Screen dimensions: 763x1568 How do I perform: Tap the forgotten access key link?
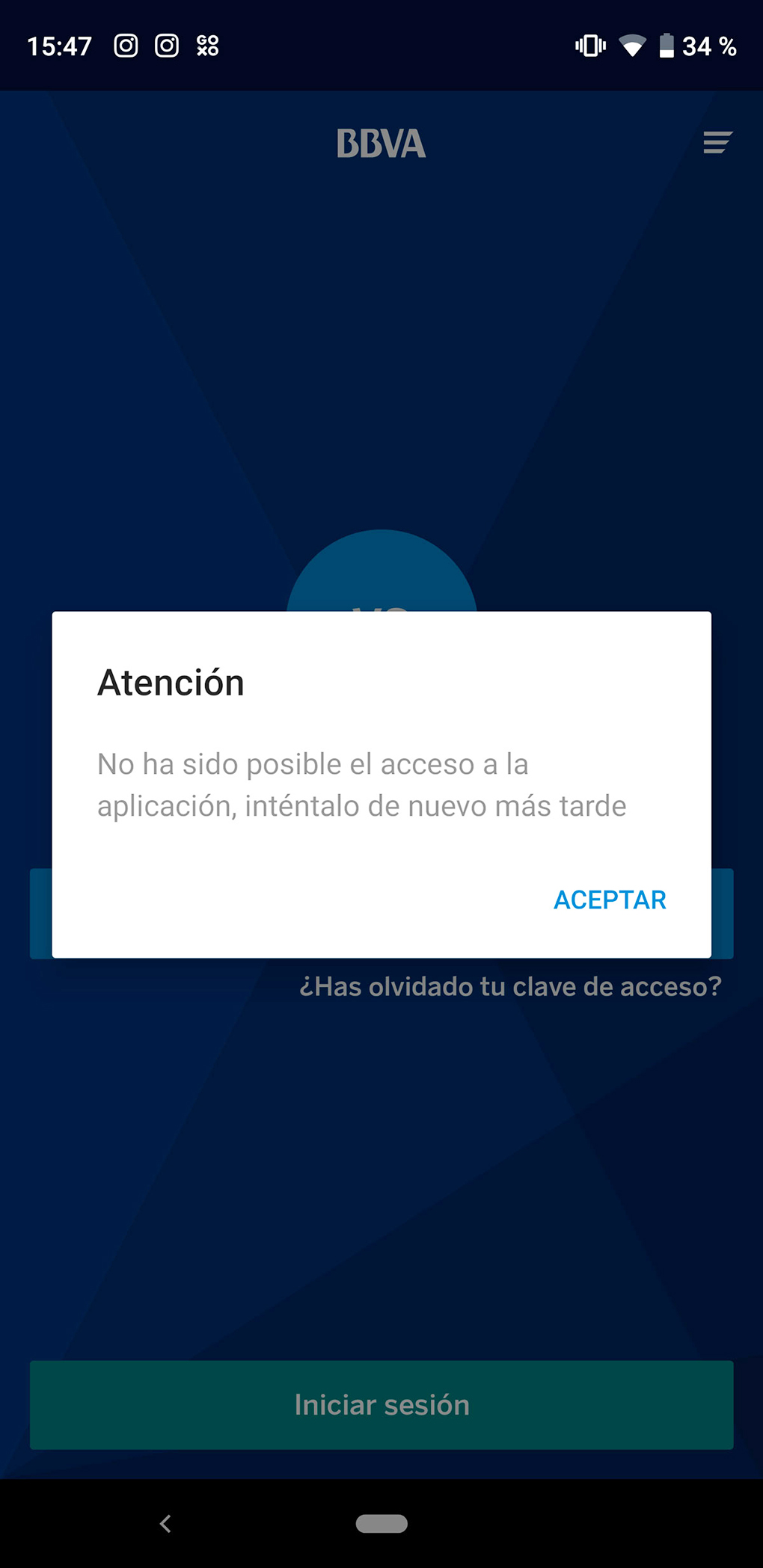pyautogui.click(x=510, y=987)
